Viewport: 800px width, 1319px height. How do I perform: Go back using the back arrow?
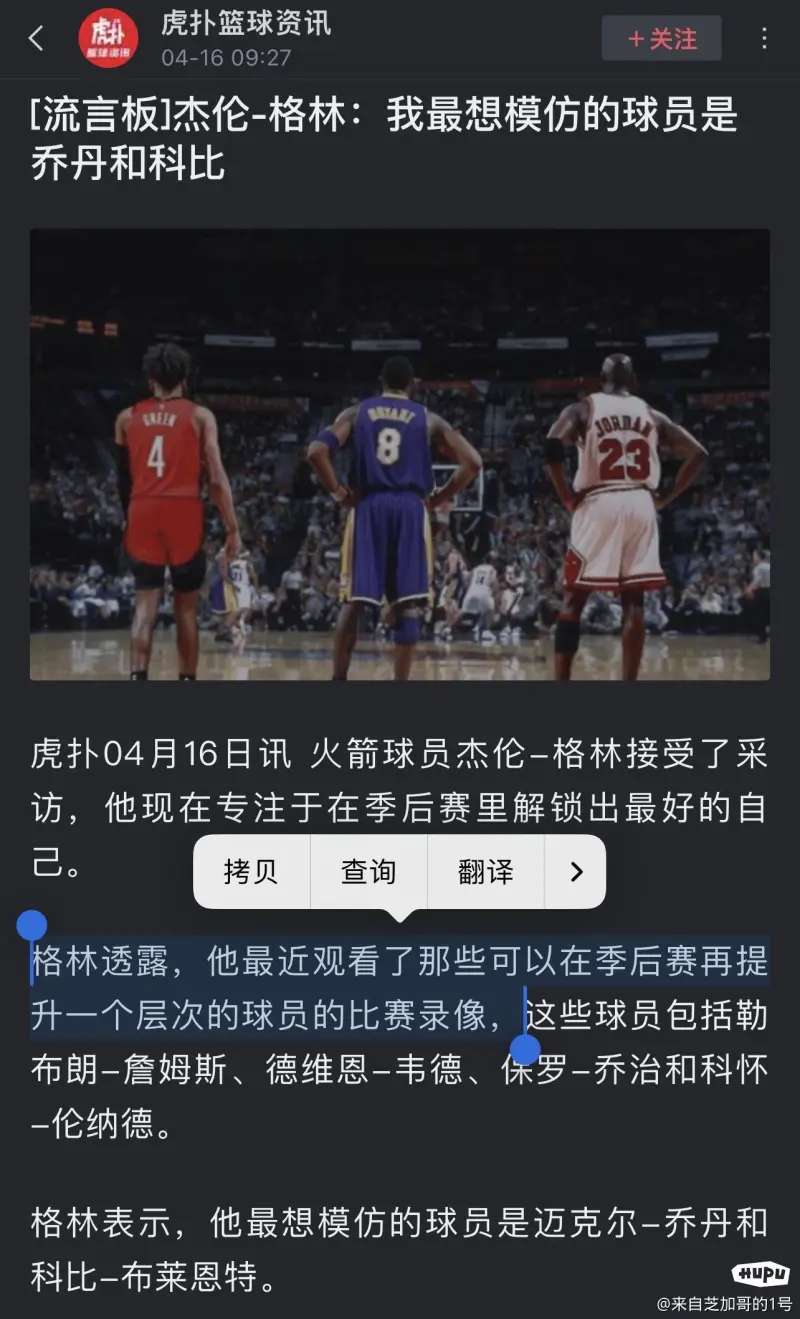point(36,39)
